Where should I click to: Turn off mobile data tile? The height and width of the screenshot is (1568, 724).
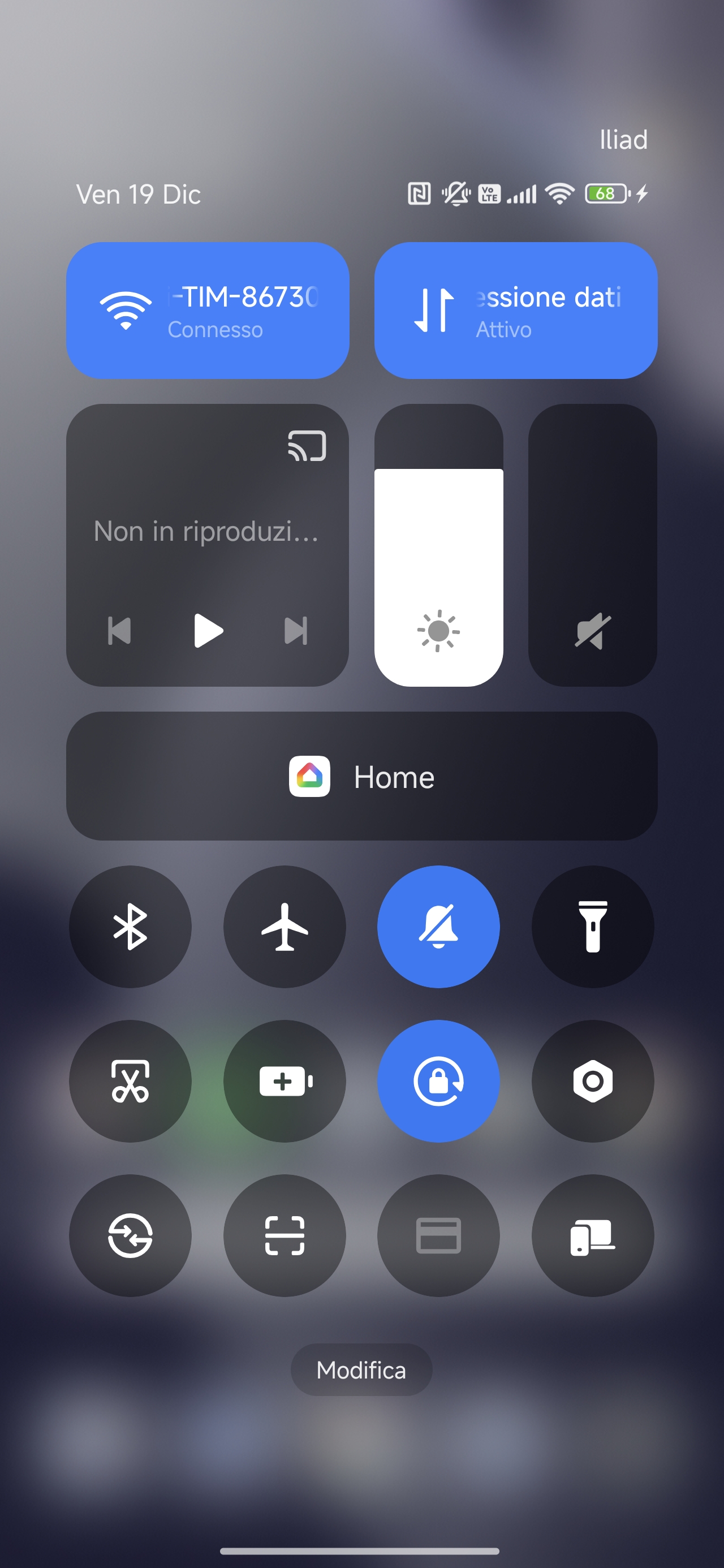[515, 311]
